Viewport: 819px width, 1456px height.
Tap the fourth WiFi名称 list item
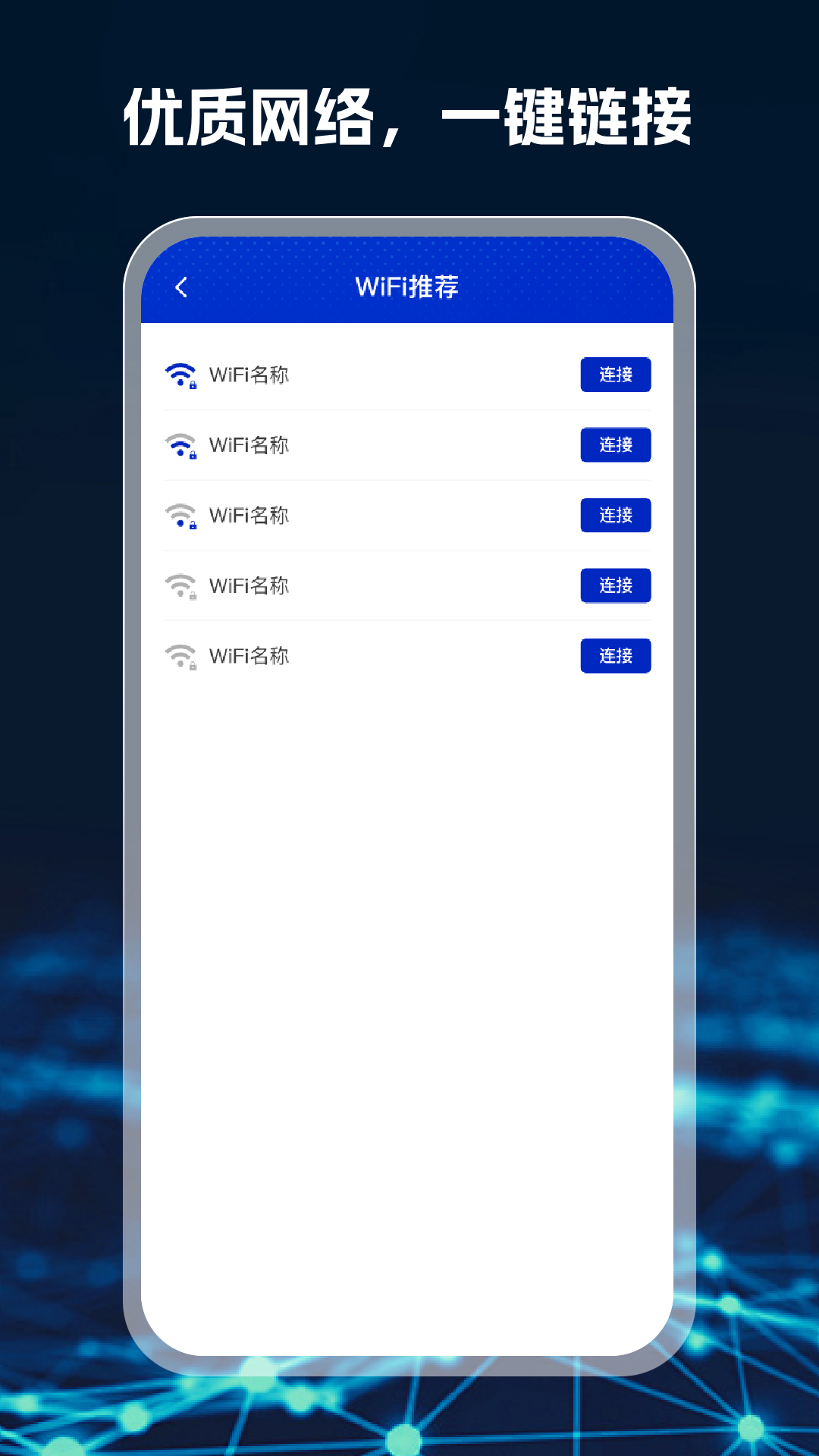coord(250,585)
